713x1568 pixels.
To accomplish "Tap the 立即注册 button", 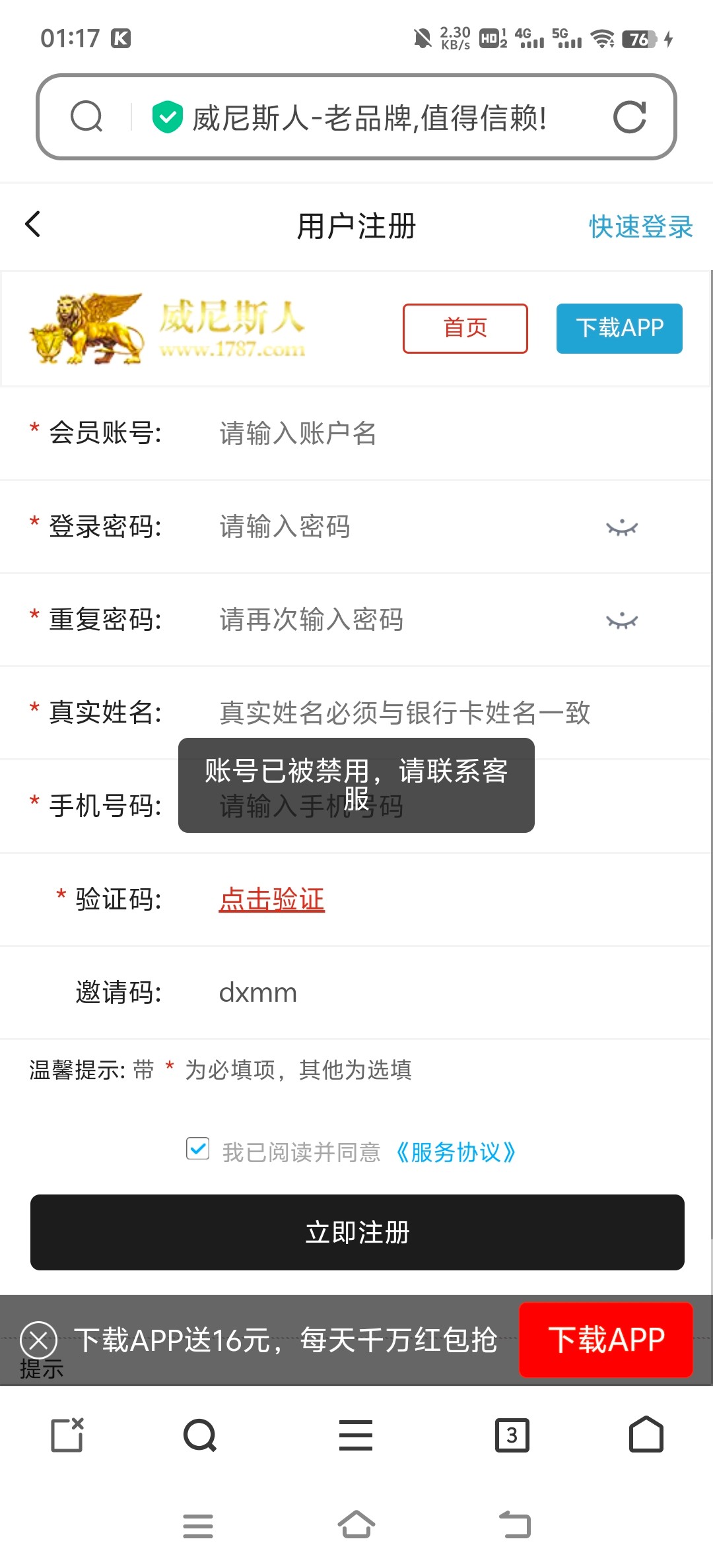I will pyautogui.click(x=356, y=1232).
